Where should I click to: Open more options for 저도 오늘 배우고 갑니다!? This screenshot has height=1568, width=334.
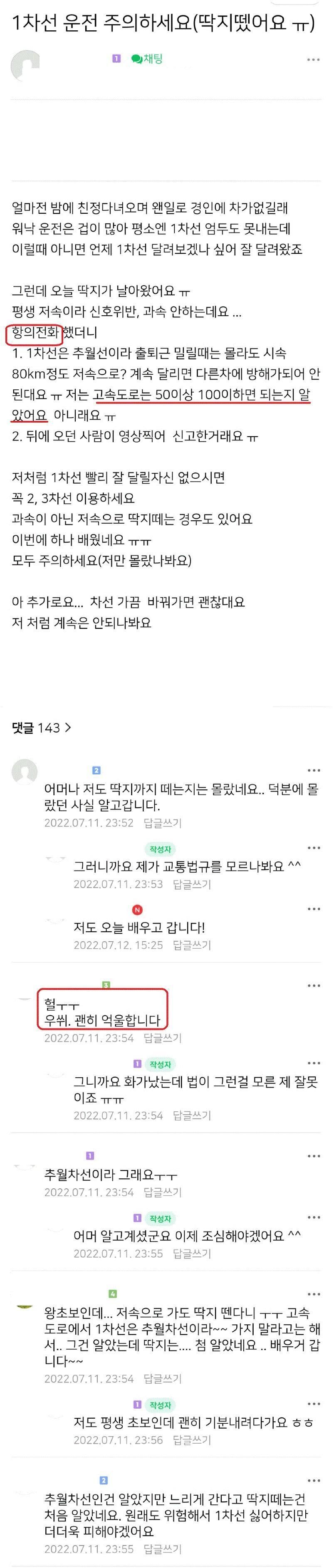[x=313, y=909]
